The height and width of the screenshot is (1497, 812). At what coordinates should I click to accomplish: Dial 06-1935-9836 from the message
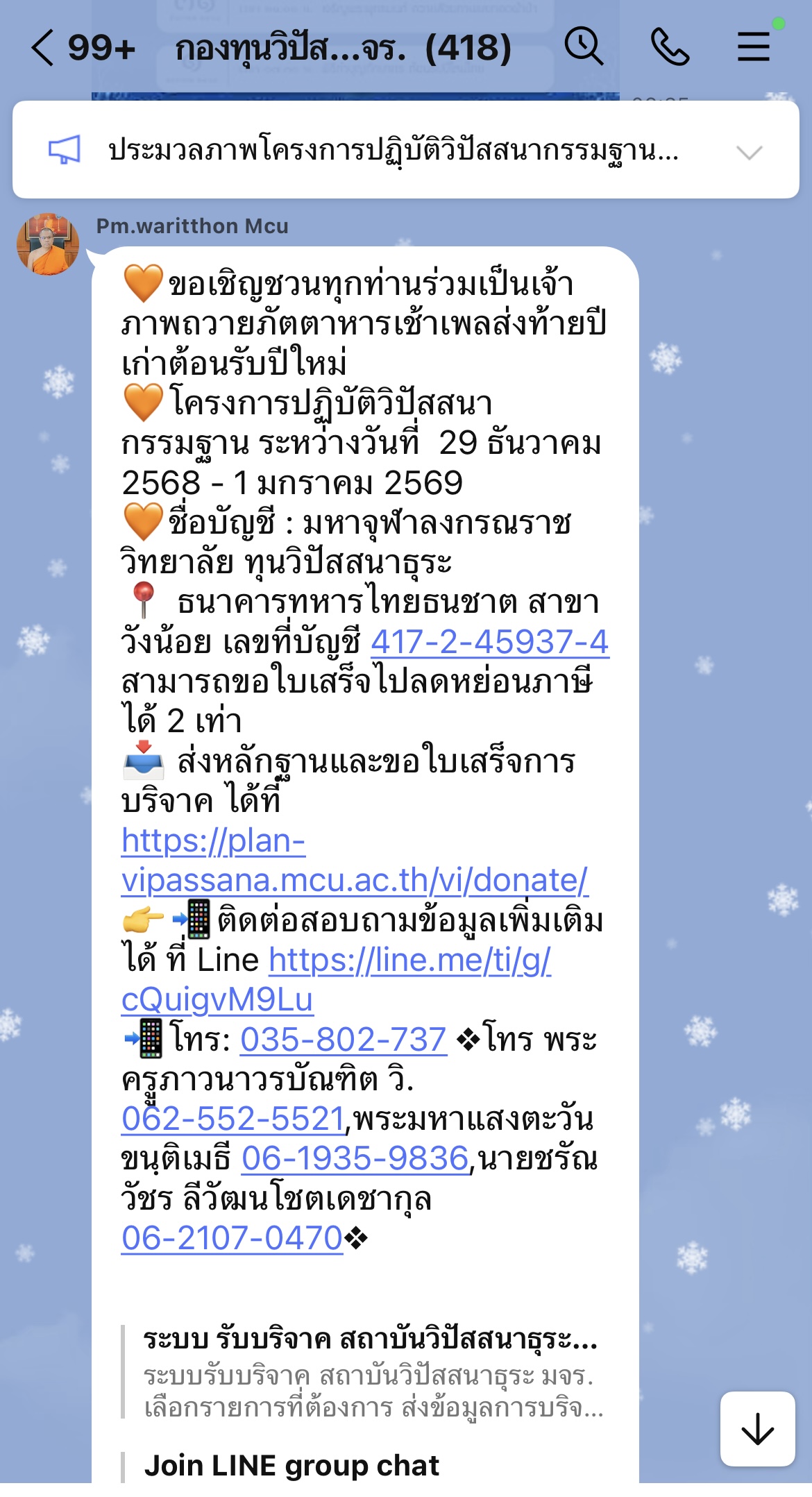click(355, 1158)
